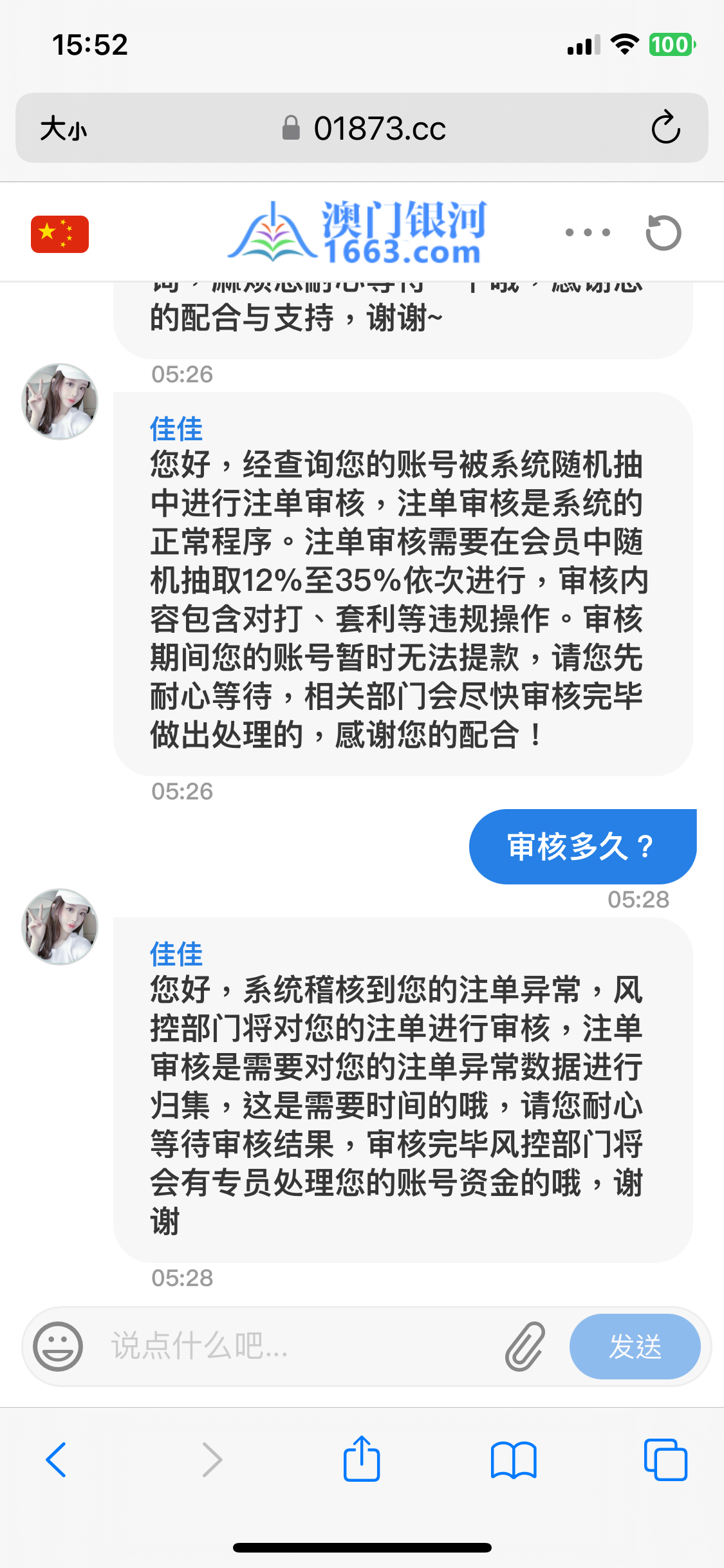Show all open Safari tabs

tap(665, 1459)
